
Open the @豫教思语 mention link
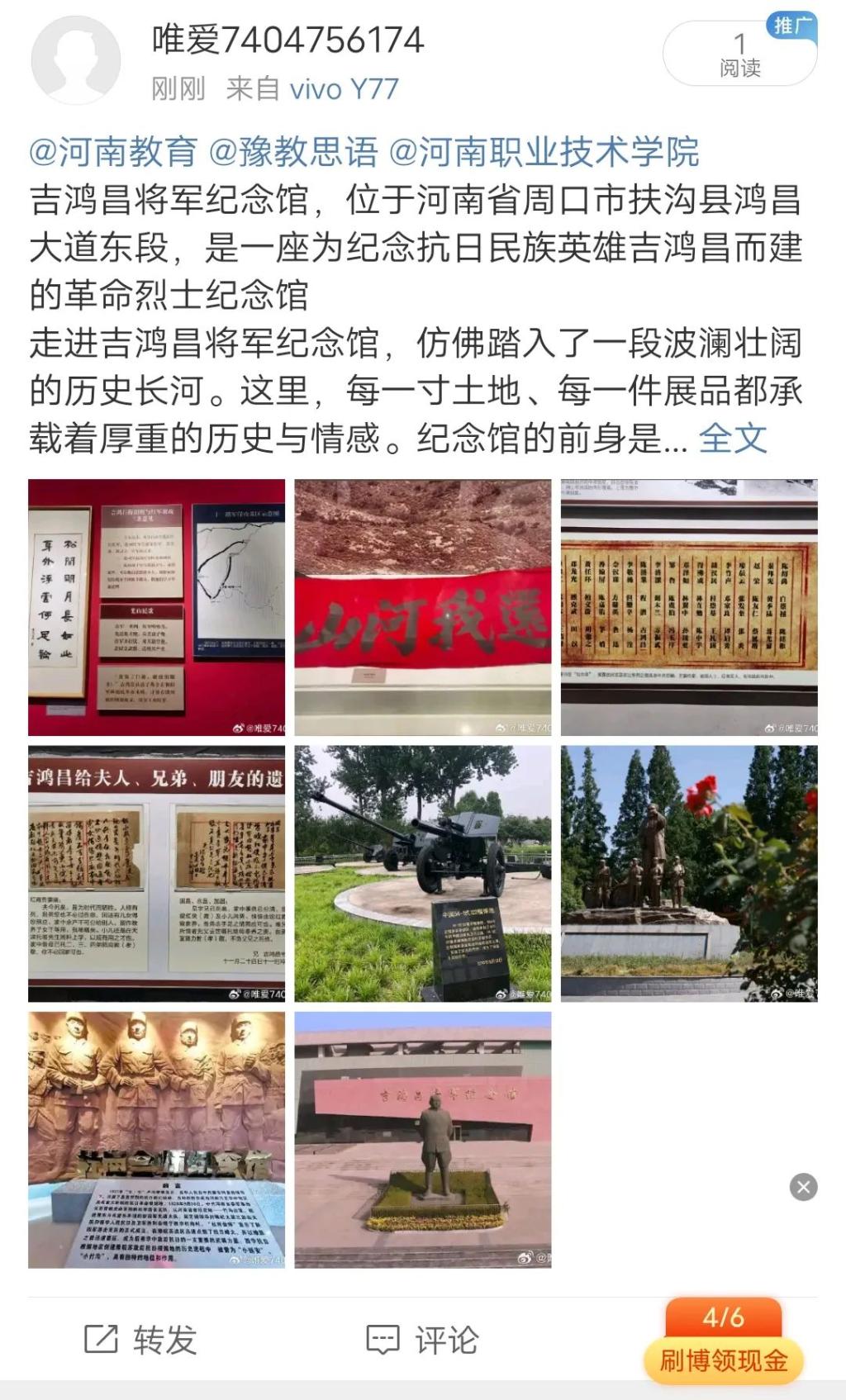coord(293,152)
